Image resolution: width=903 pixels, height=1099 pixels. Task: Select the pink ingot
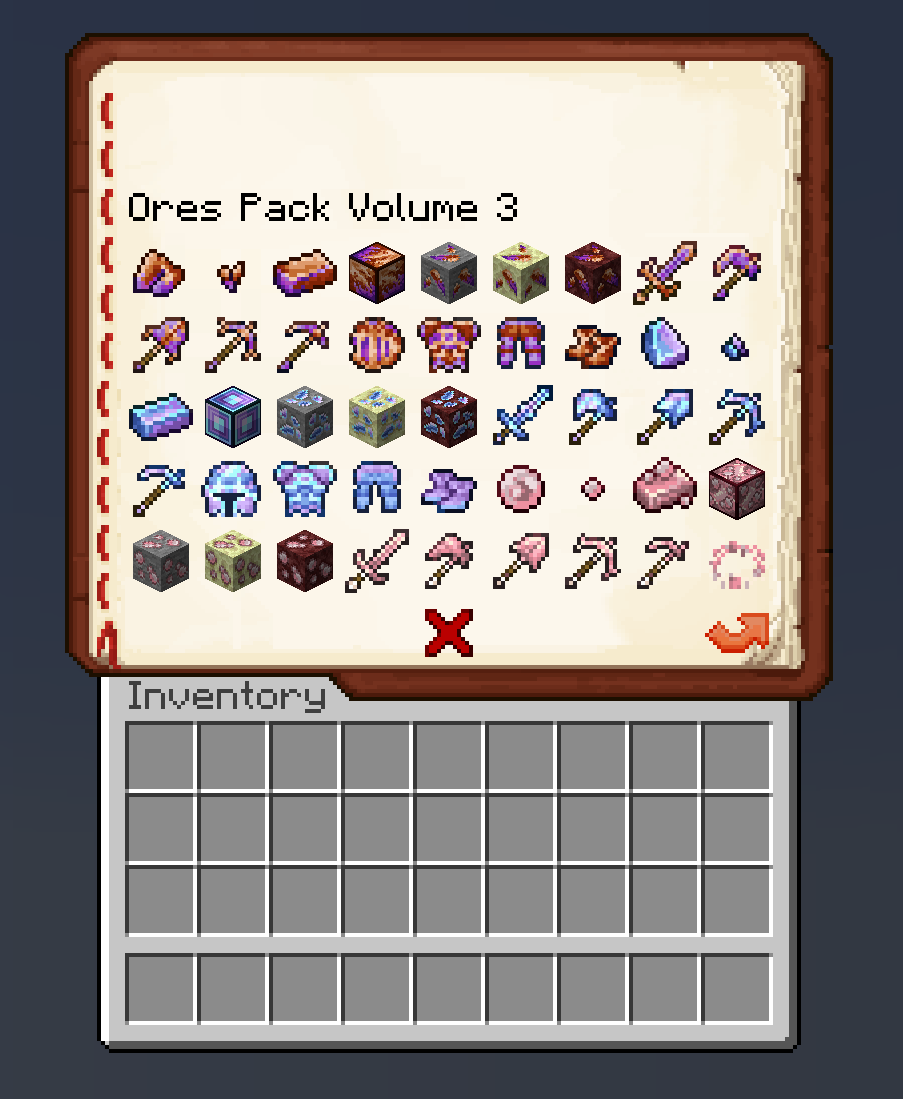(664, 488)
